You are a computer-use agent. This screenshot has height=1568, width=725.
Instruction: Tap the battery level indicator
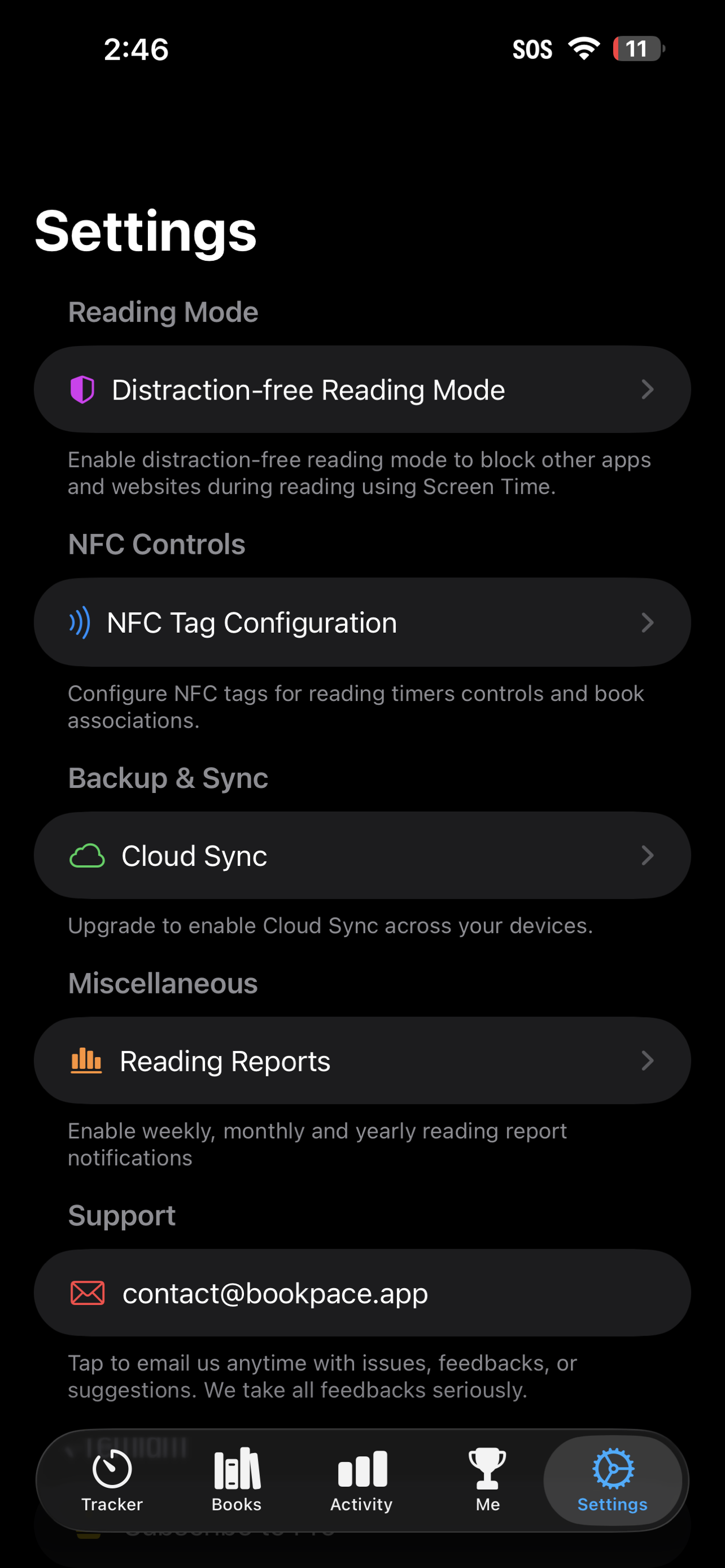click(637, 49)
